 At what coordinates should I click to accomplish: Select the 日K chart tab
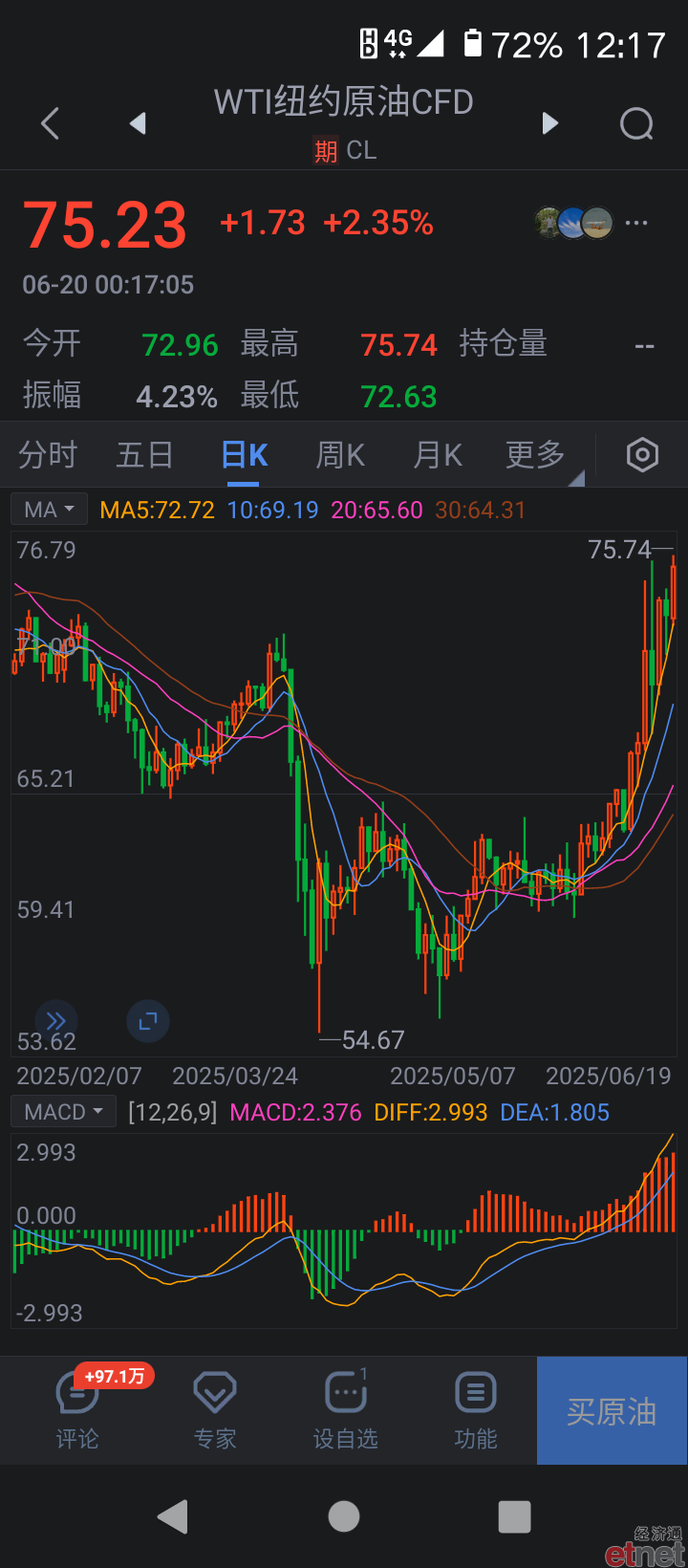click(x=244, y=455)
